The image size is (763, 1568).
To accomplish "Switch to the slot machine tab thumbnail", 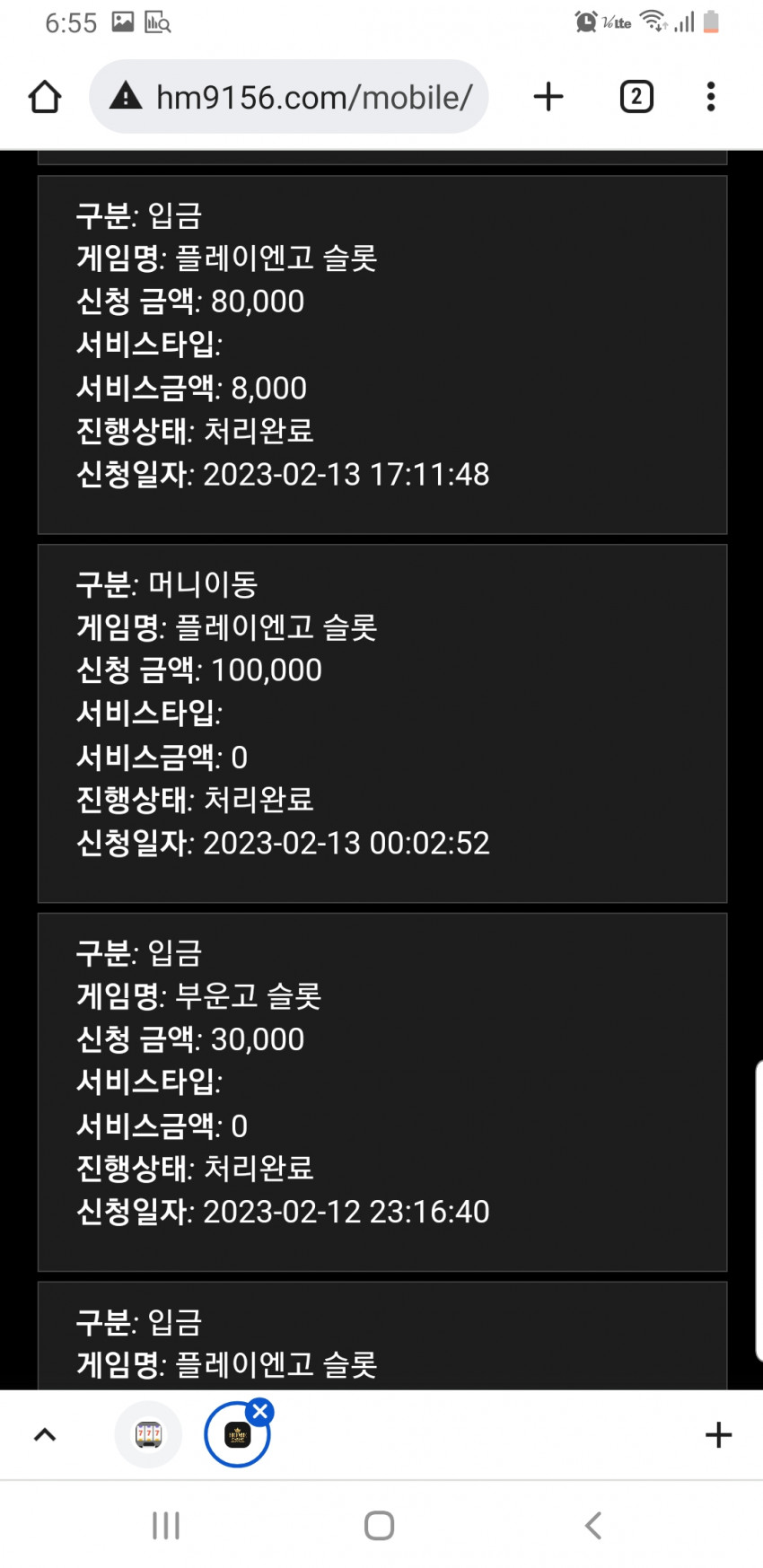I will 149,1434.
